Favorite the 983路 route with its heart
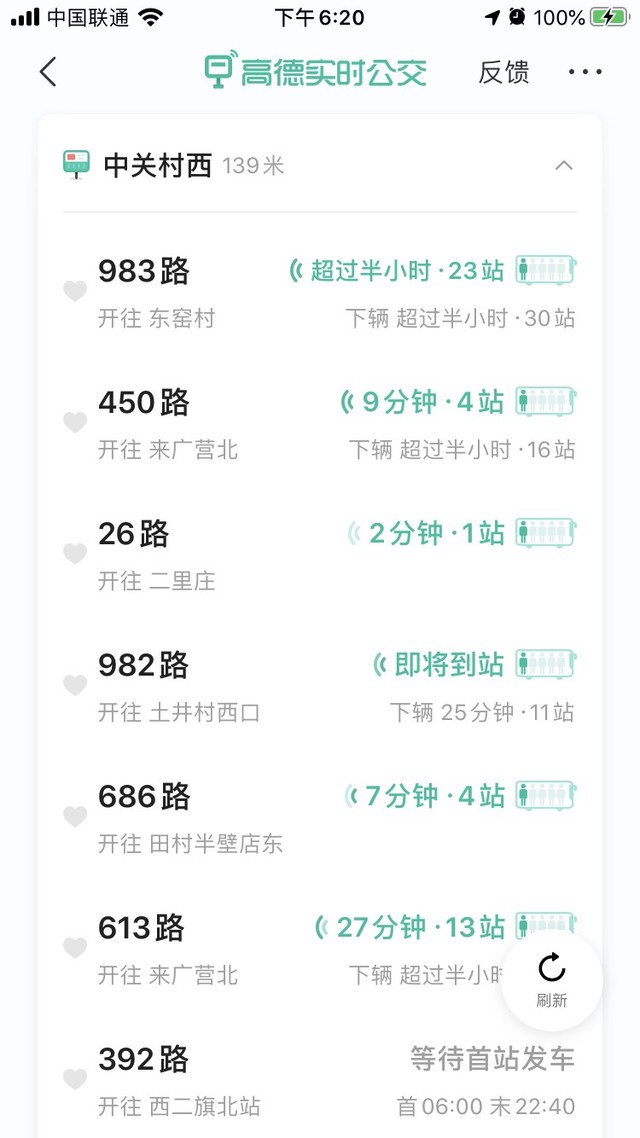 point(75,291)
